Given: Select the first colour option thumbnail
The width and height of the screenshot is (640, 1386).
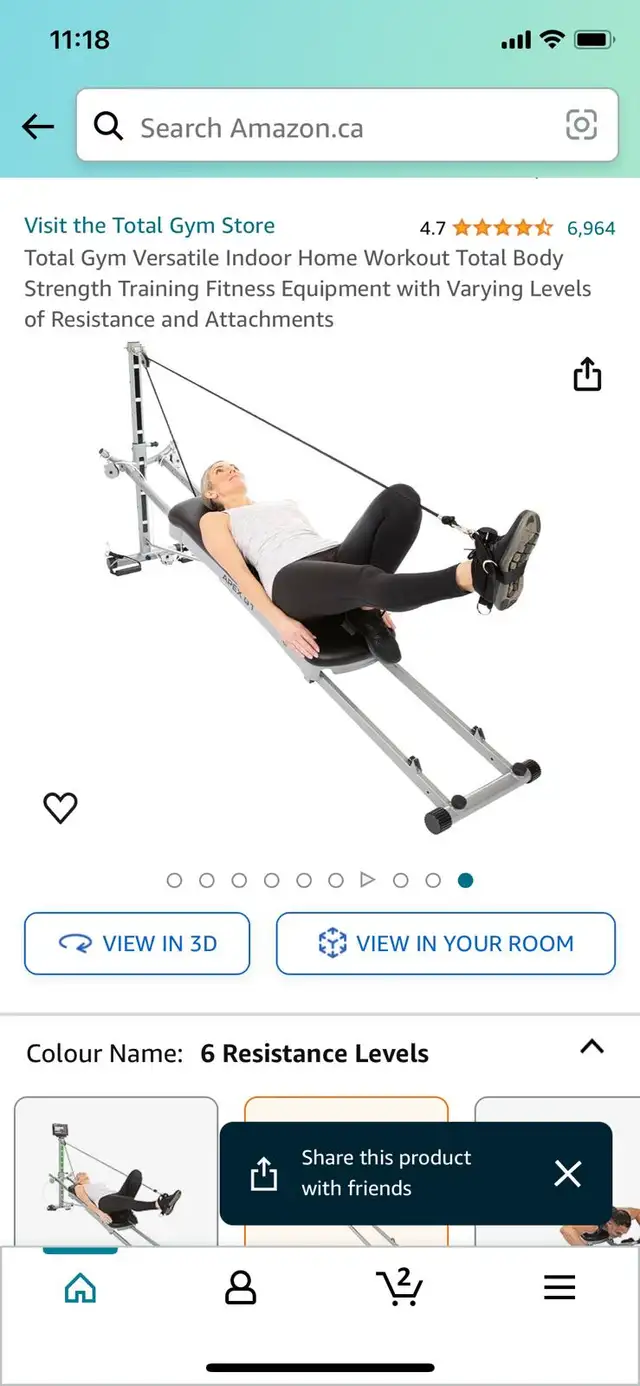Looking at the screenshot, I should click(116, 1171).
